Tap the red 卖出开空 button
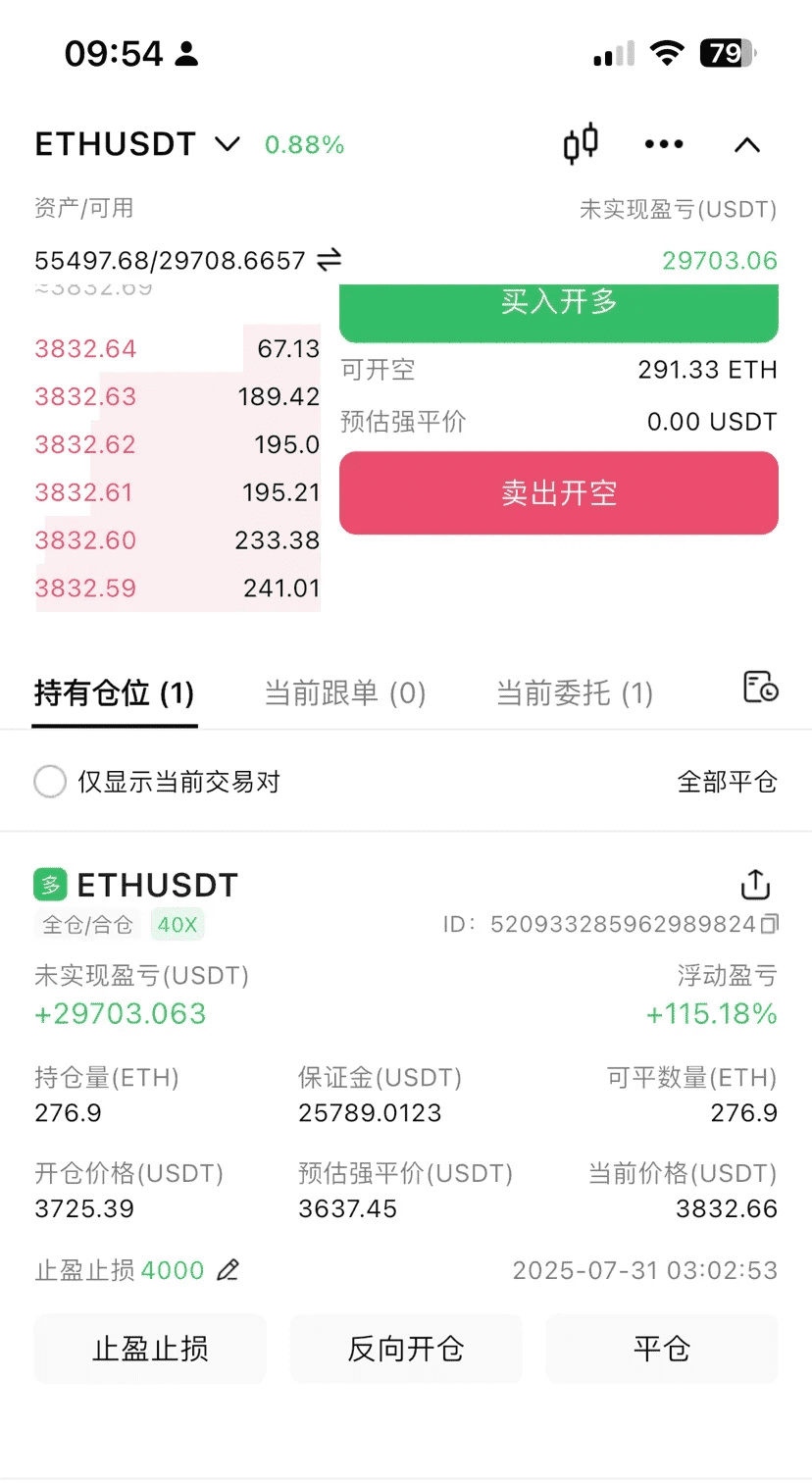812x1483 pixels. pyautogui.click(x=559, y=492)
